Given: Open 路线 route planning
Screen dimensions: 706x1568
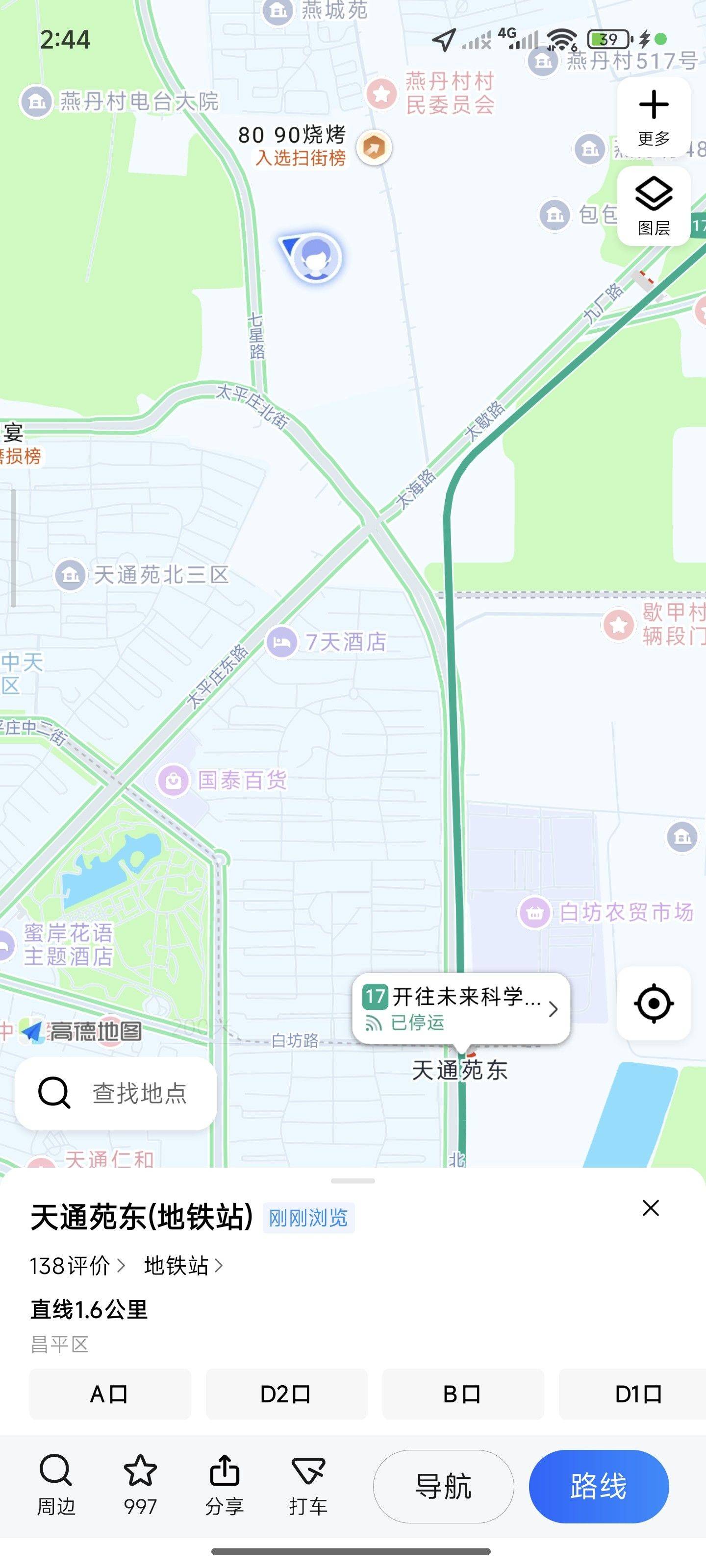Looking at the screenshot, I should [598, 1486].
